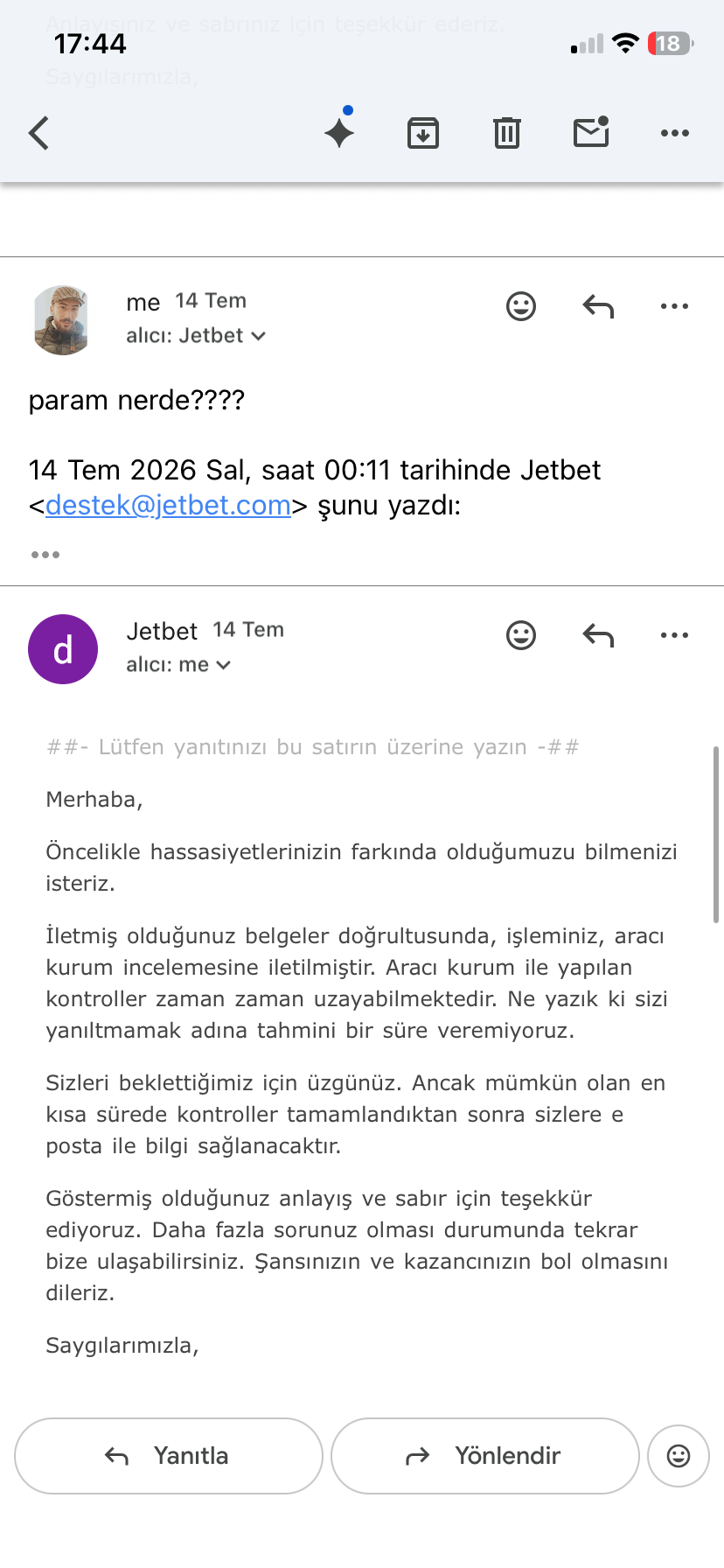Open the emoji reaction button at bottom
Image resolution: width=724 pixels, height=1568 pixels.
[x=679, y=1456]
